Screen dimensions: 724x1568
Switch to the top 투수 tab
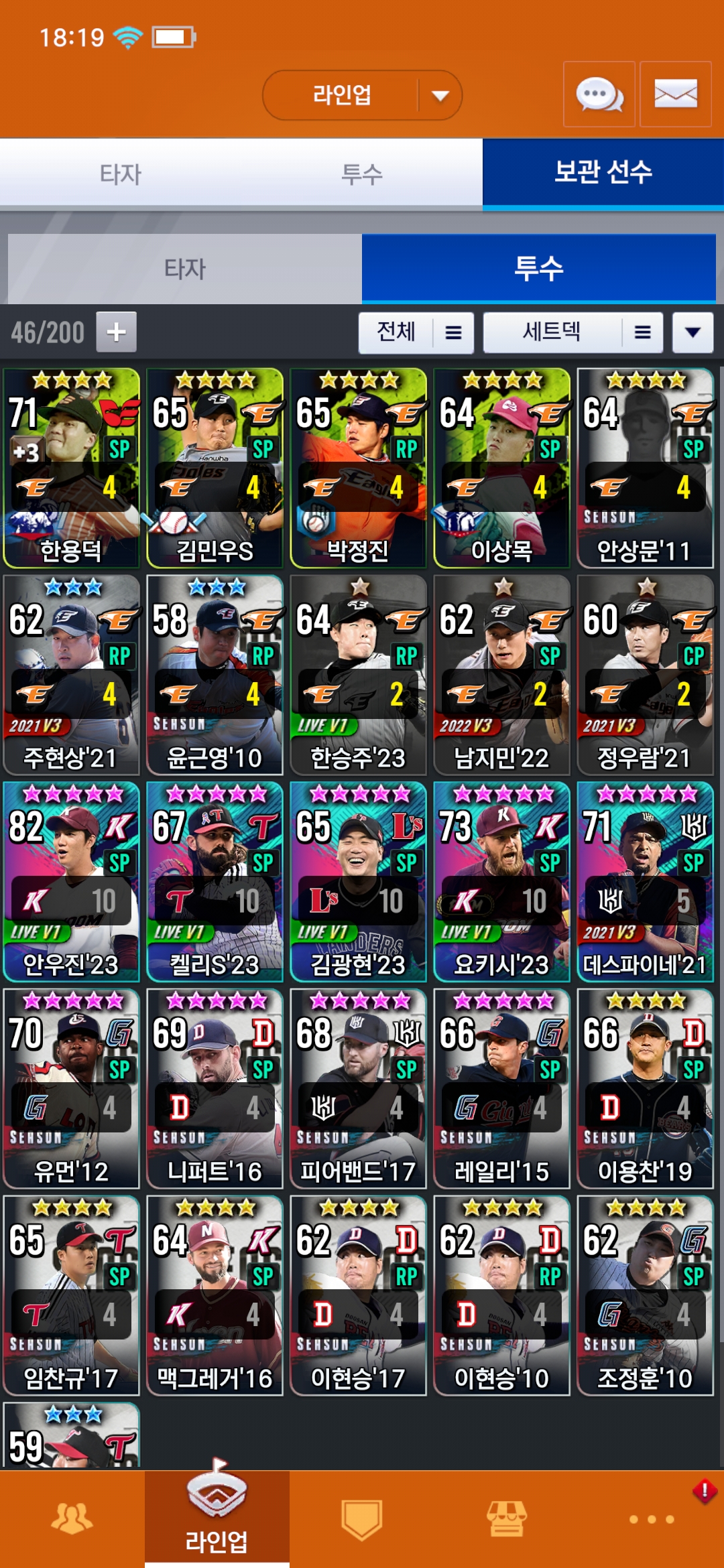click(362, 174)
